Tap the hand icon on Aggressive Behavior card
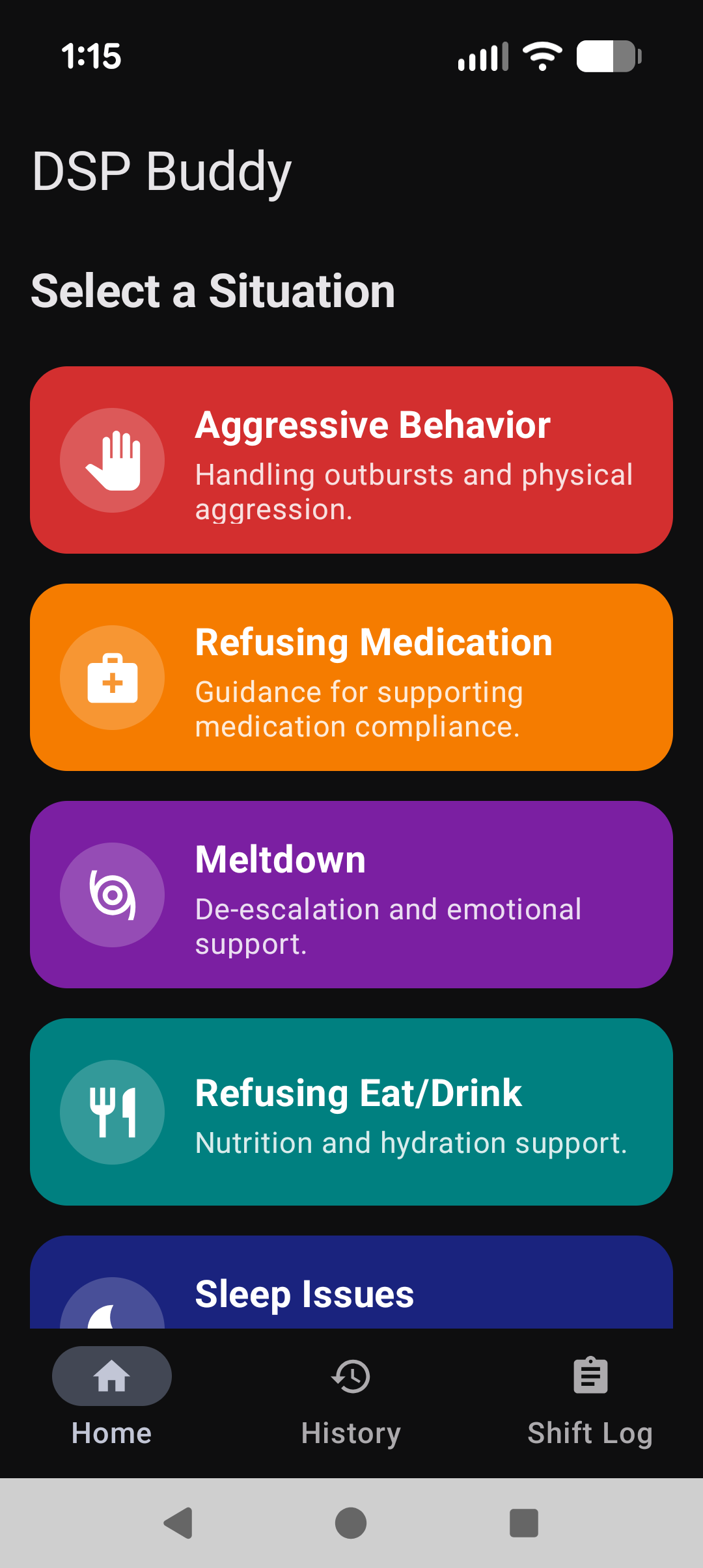Viewport: 703px width, 1568px height. pos(112,460)
